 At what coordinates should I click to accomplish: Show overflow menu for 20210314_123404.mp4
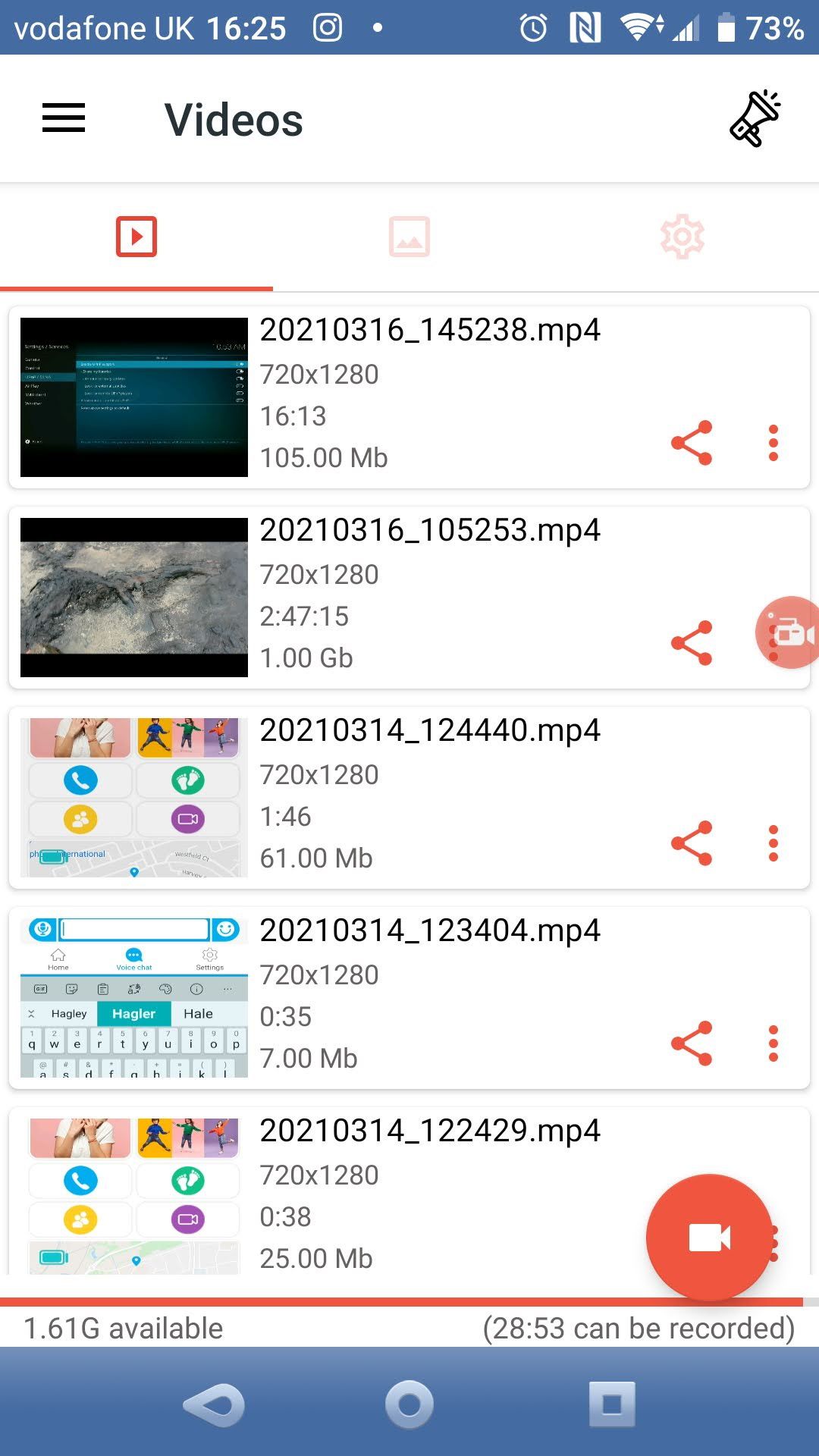[773, 1043]
